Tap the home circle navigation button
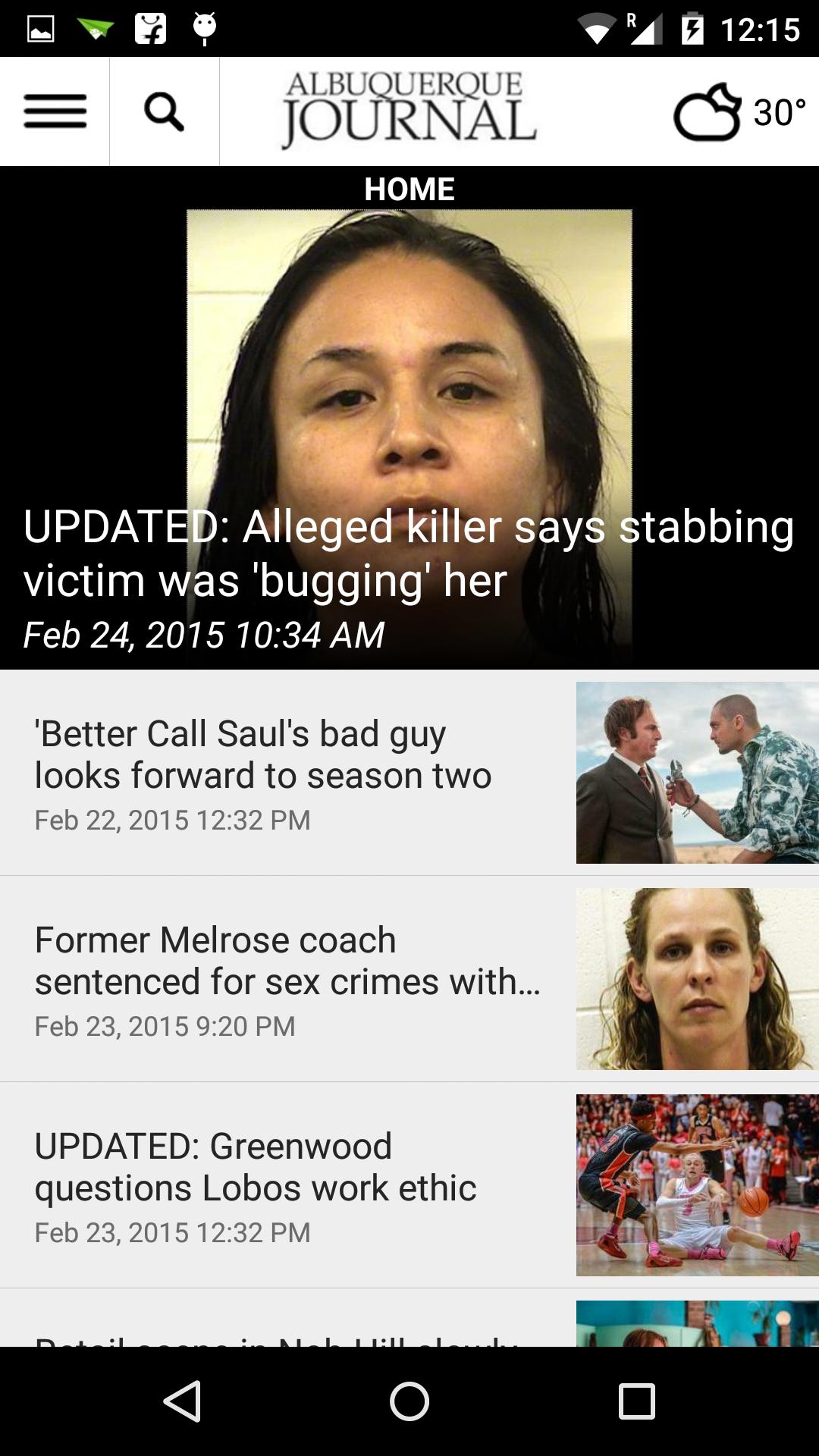 [x=408, y=1401]
